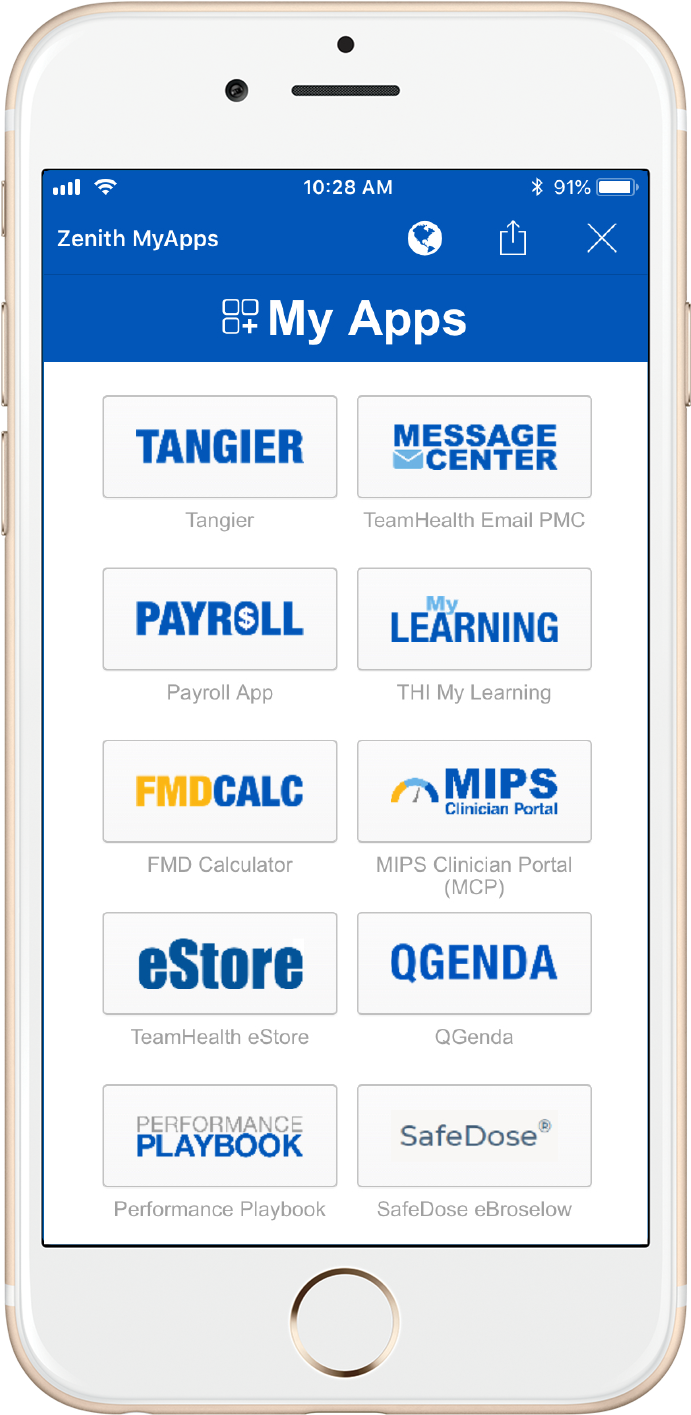This screenshot has width=691, height=1415.
Task: Launch the QGenda app
Action: coord(474,963)
